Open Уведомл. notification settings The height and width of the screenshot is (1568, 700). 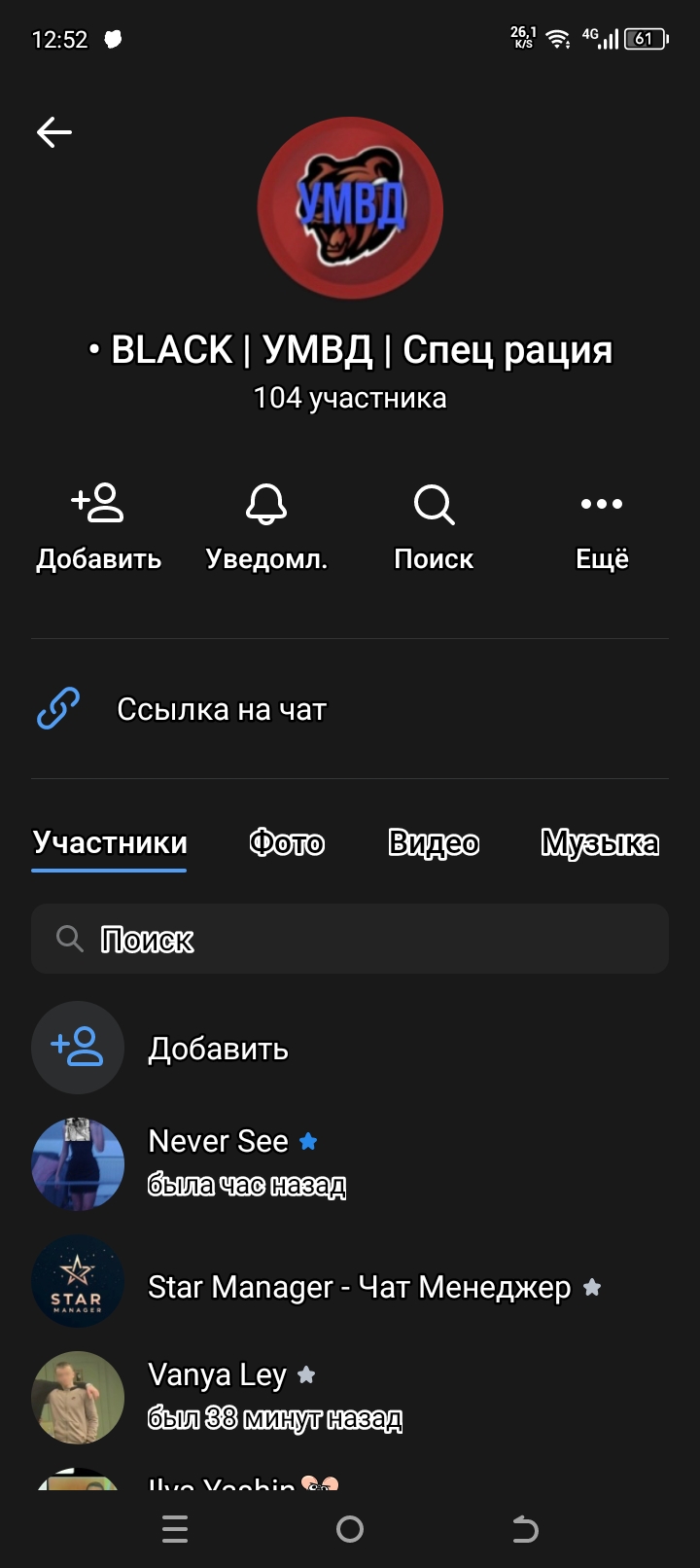point(266,526)
